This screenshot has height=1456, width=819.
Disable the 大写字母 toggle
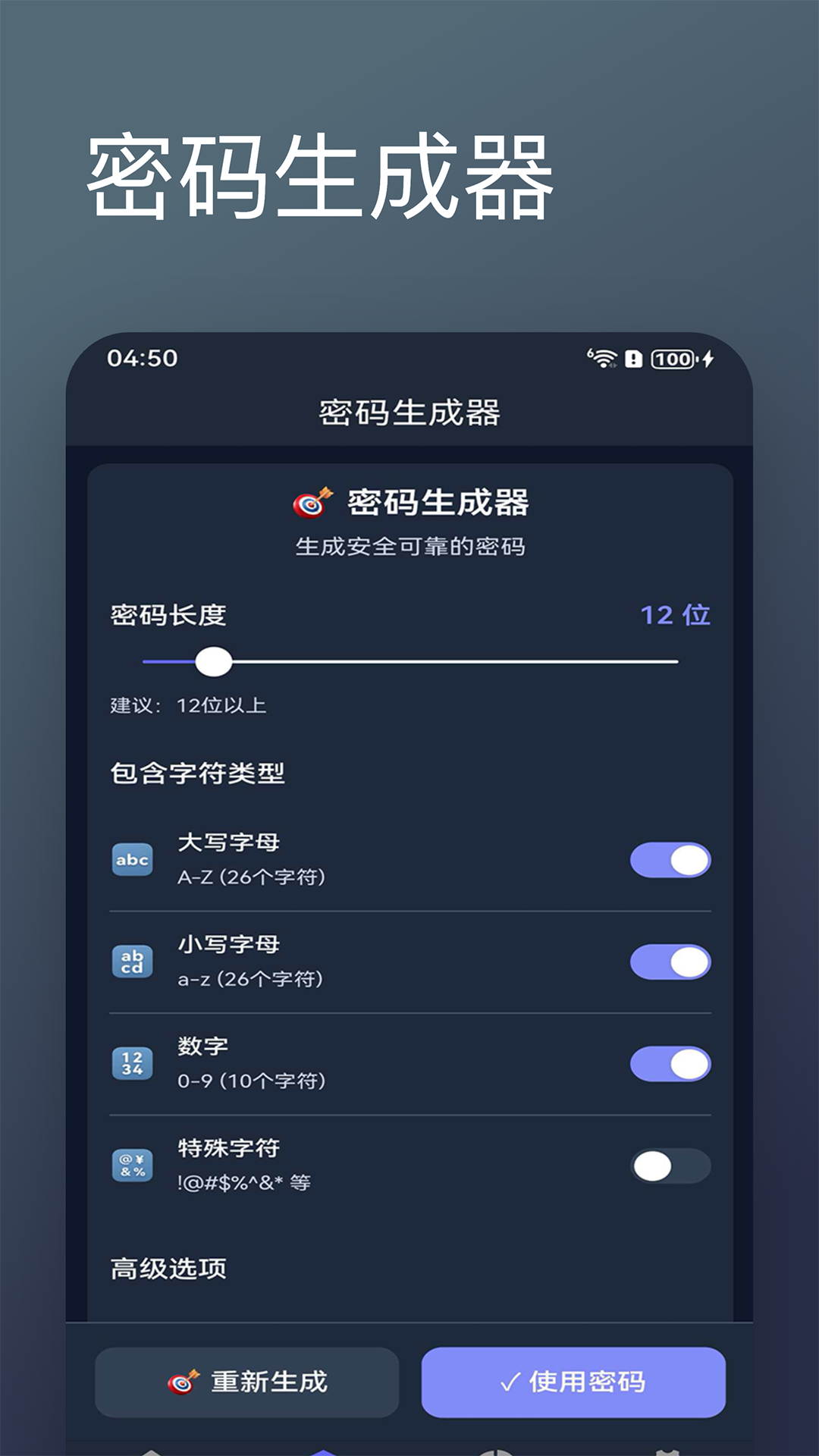[670, 859]
